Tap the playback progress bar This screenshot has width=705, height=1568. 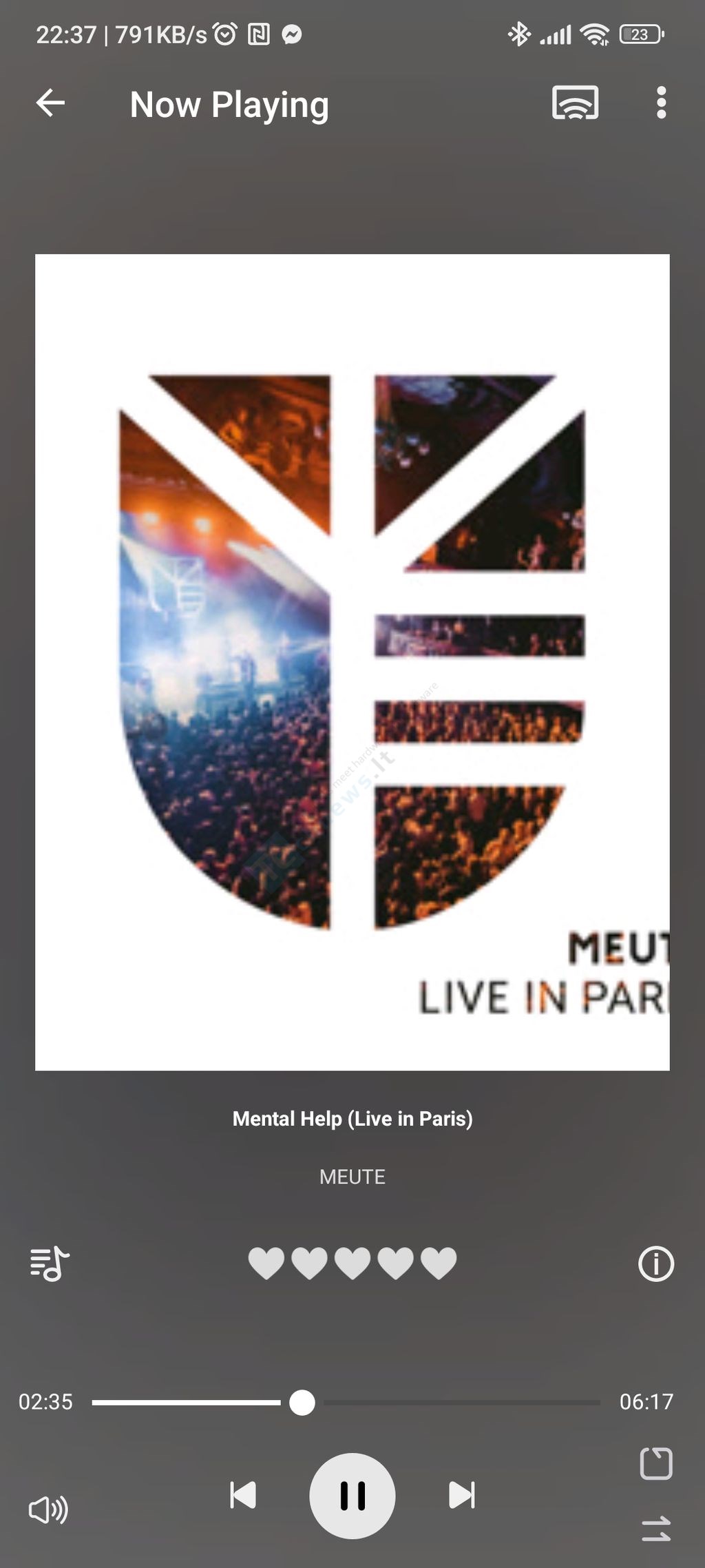point(346,1402)
